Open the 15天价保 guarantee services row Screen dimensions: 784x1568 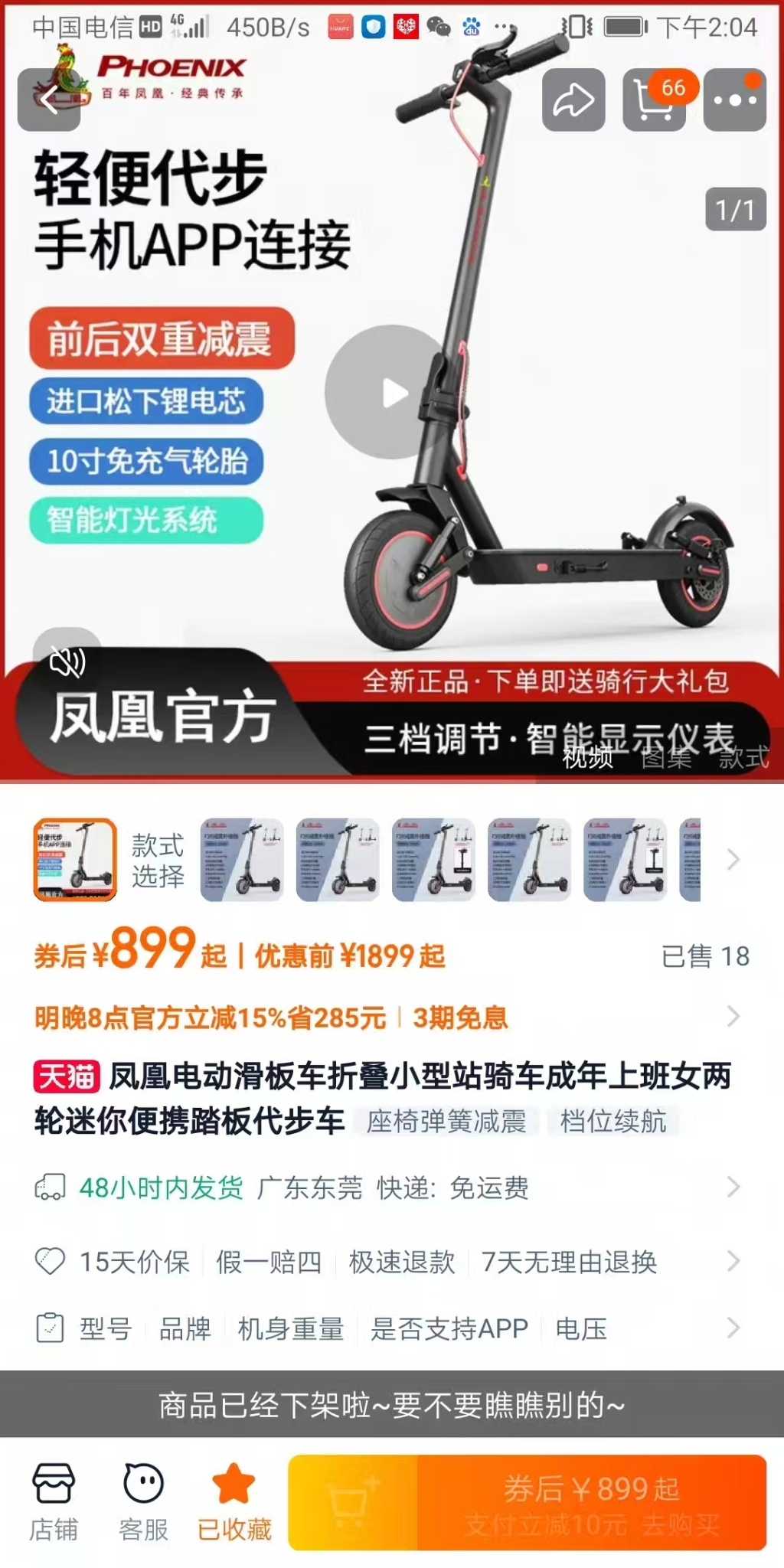tap(383, 1261)
